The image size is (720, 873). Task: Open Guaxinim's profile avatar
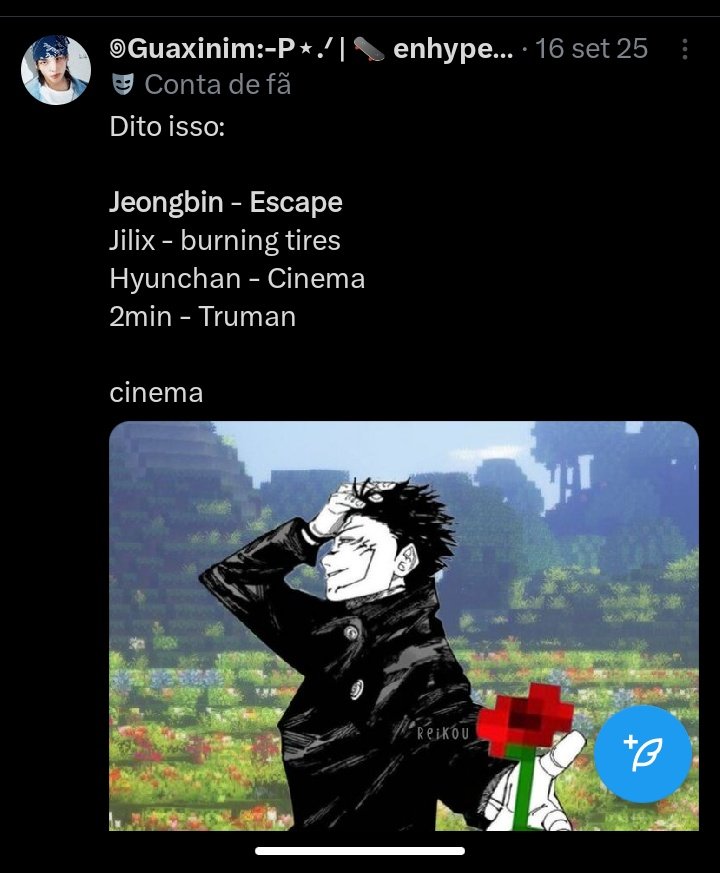pyautogui.click(x=56, y=70)
